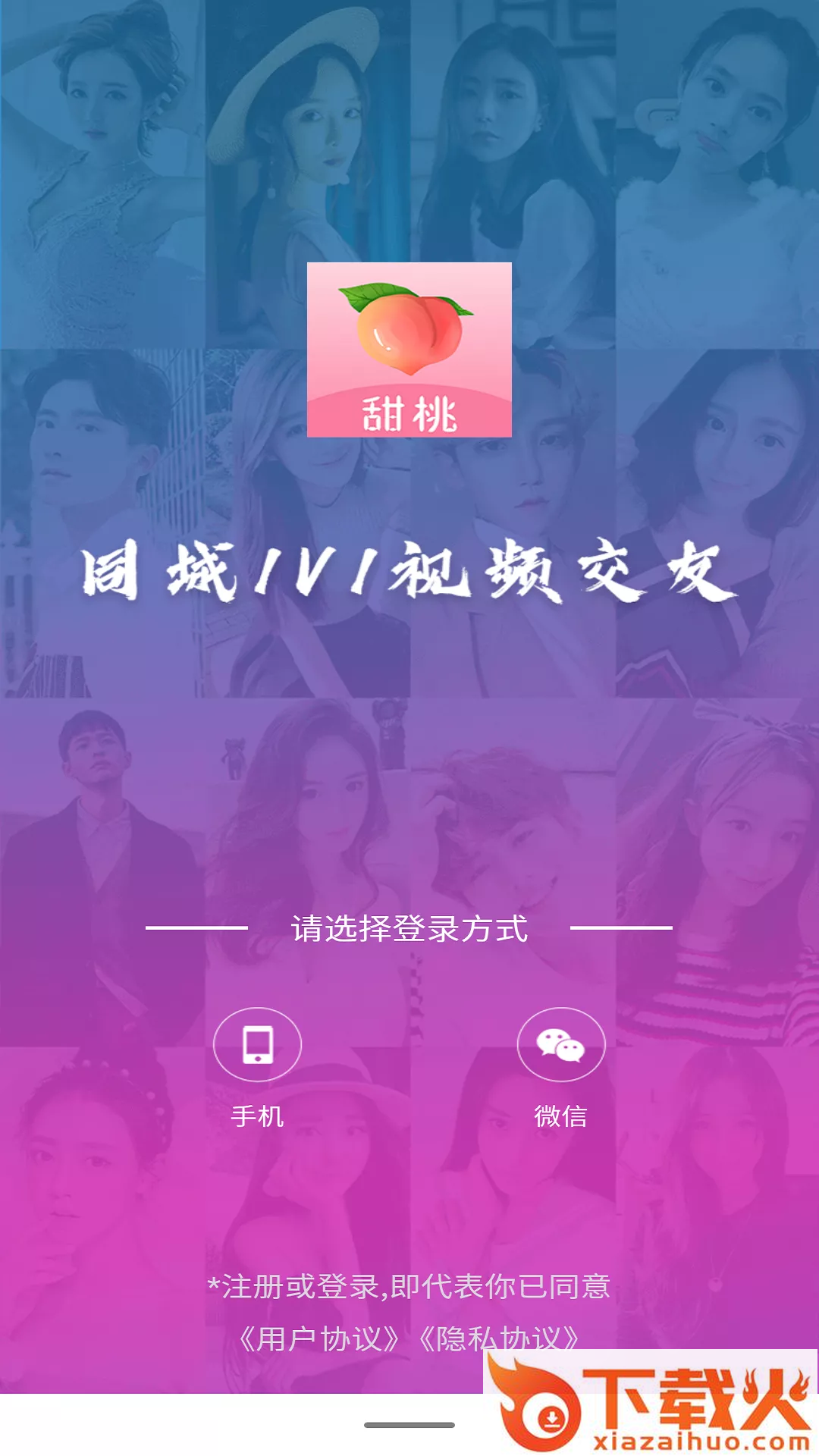The image size is (819, 1456).
Task: Choose 手机 phone login
Action: pyautogui.click(x=257, y=1045)
